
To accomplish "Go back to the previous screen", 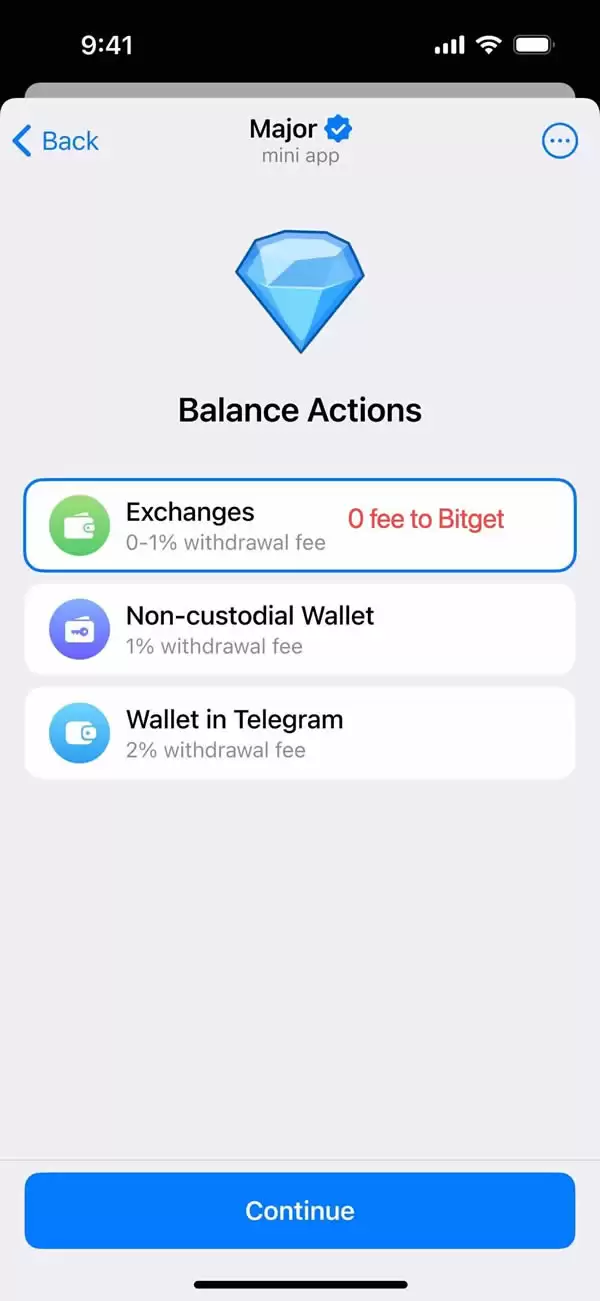I will pyautogui.click(x=56, y=141).
